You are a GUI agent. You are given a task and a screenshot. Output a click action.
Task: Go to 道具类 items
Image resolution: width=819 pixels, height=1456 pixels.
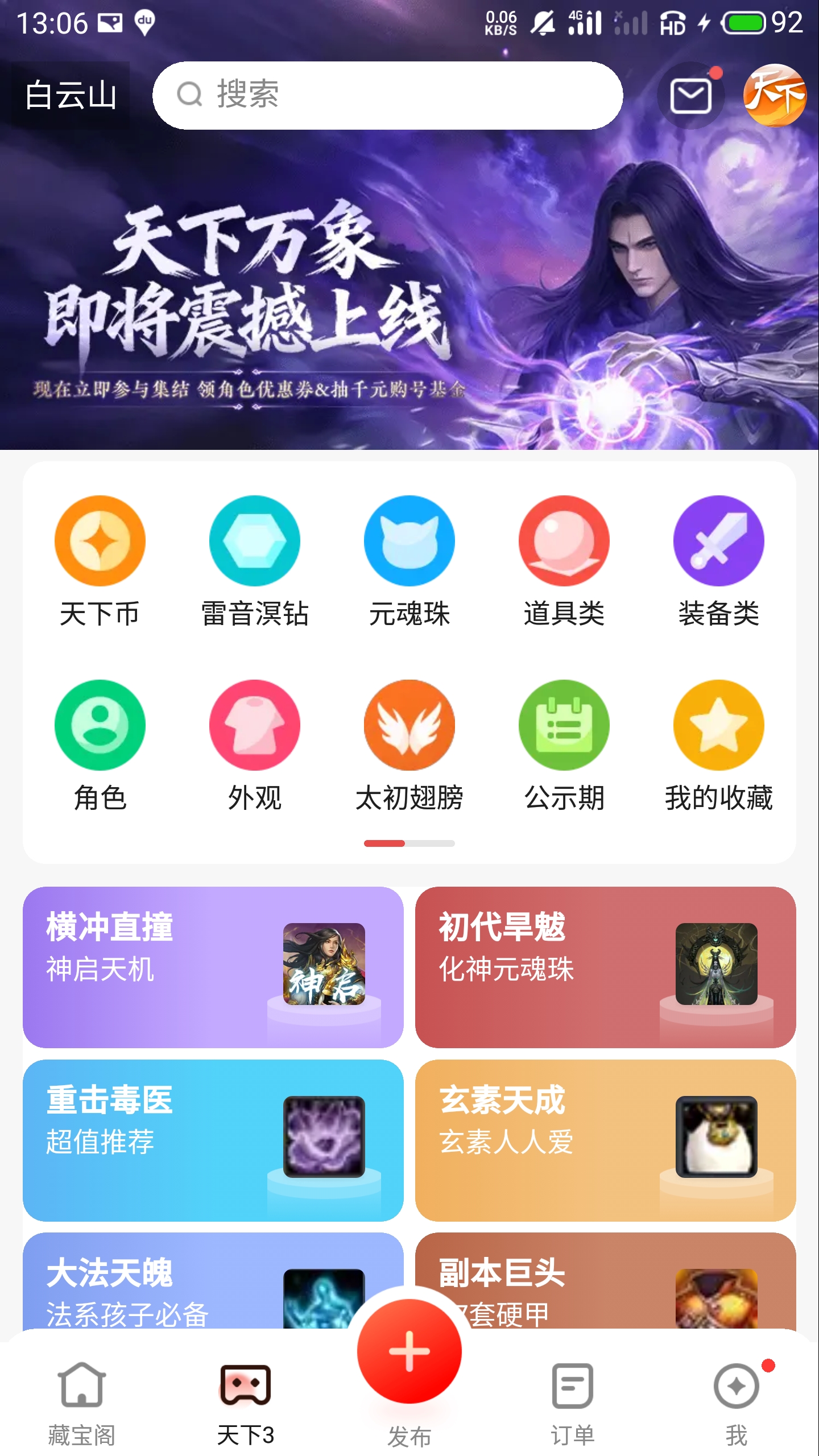[x=564, y=560]
